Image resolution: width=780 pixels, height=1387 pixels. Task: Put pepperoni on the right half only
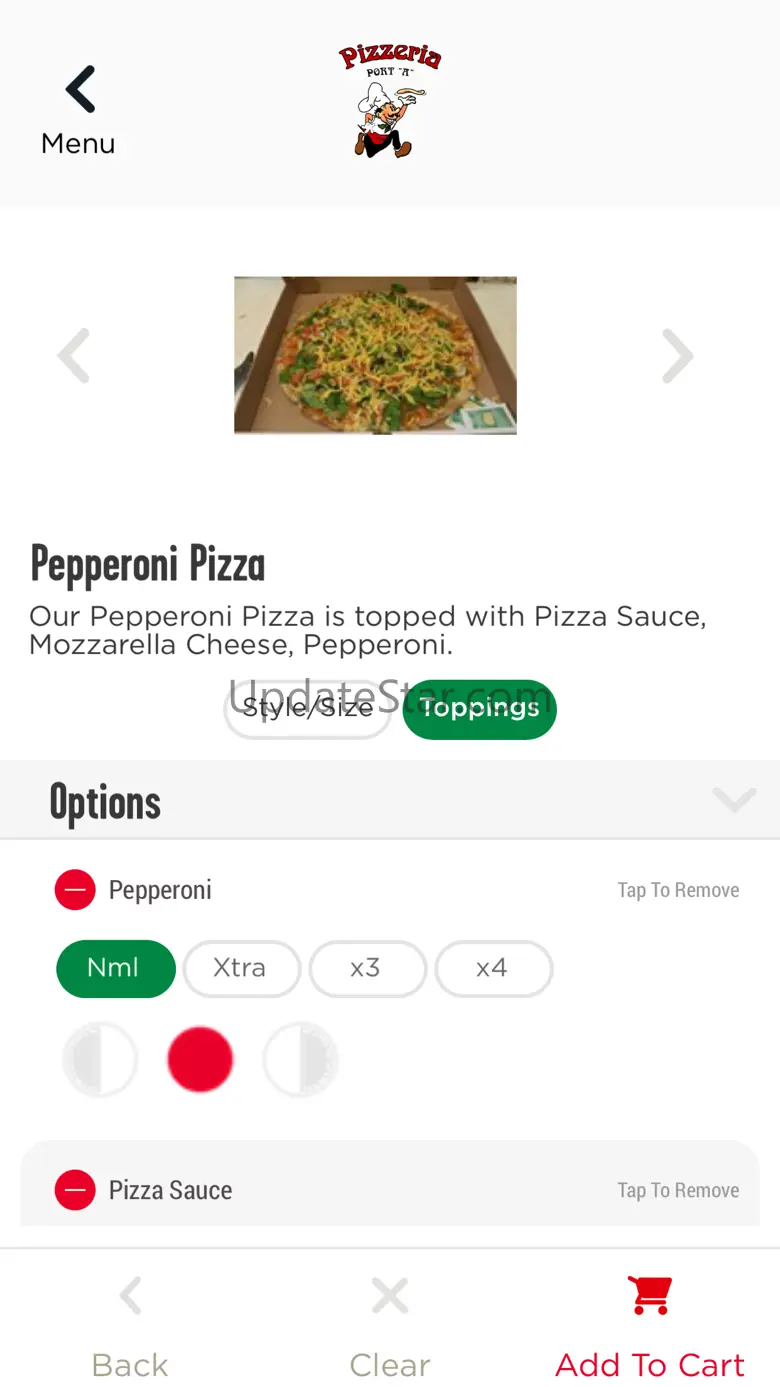(300, 1059)
